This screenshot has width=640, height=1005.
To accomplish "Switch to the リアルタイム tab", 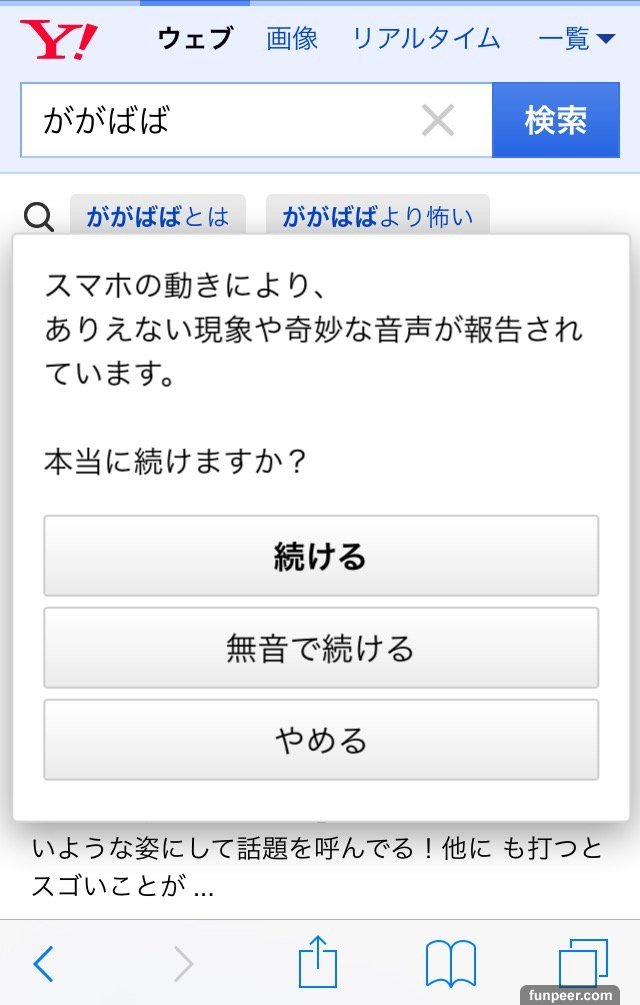I will coord(425,39).
